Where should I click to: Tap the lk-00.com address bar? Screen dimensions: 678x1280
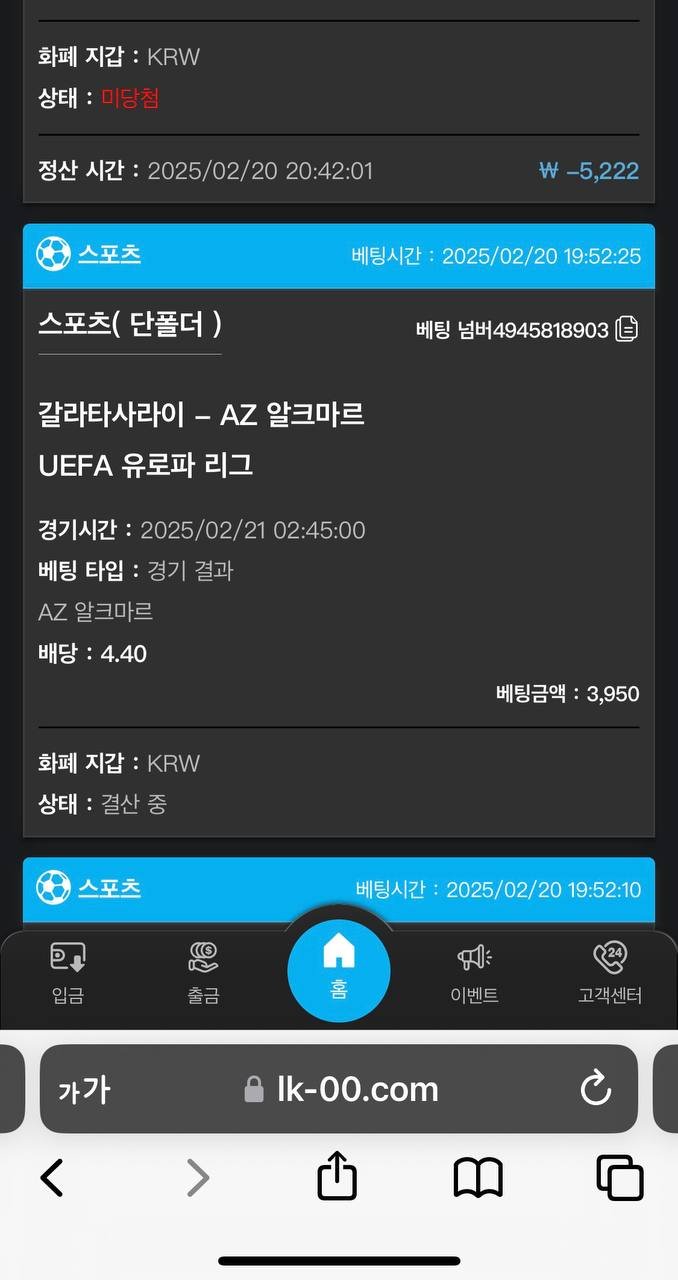[x=340, y=1089]
